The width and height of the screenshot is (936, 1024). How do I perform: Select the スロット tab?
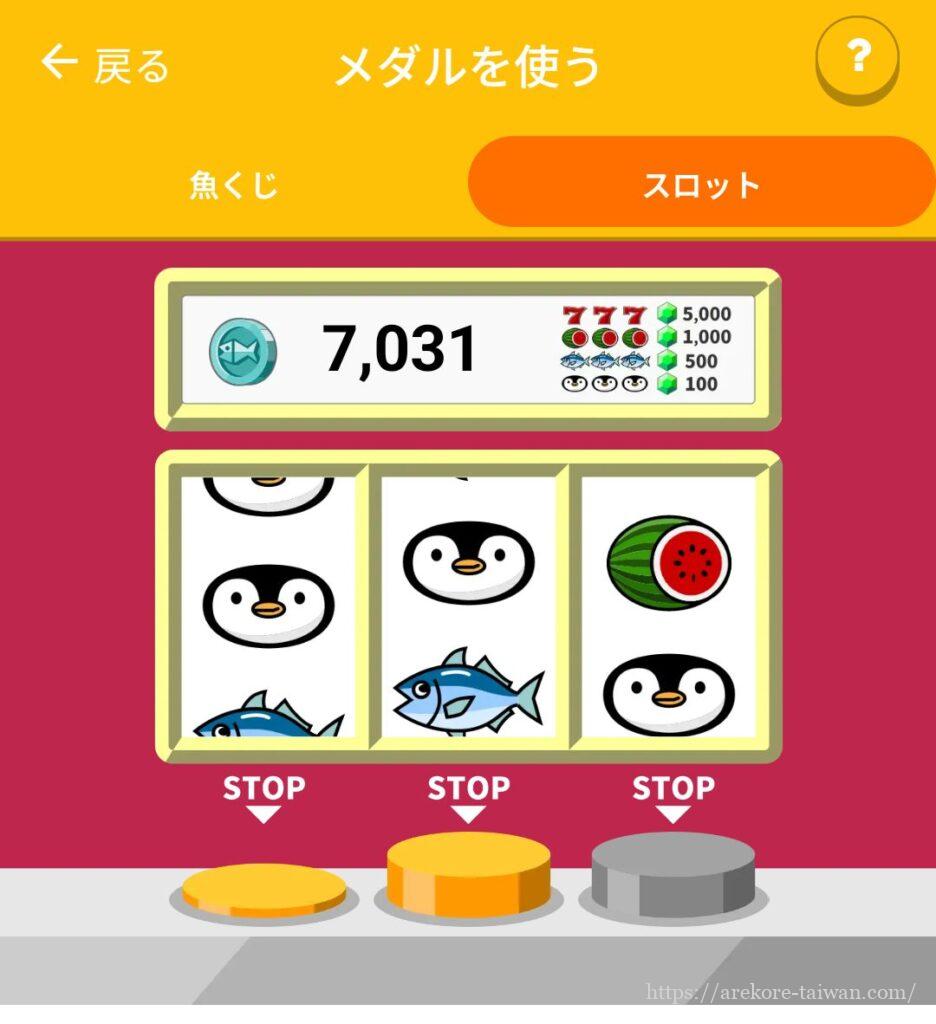[701, 183]
